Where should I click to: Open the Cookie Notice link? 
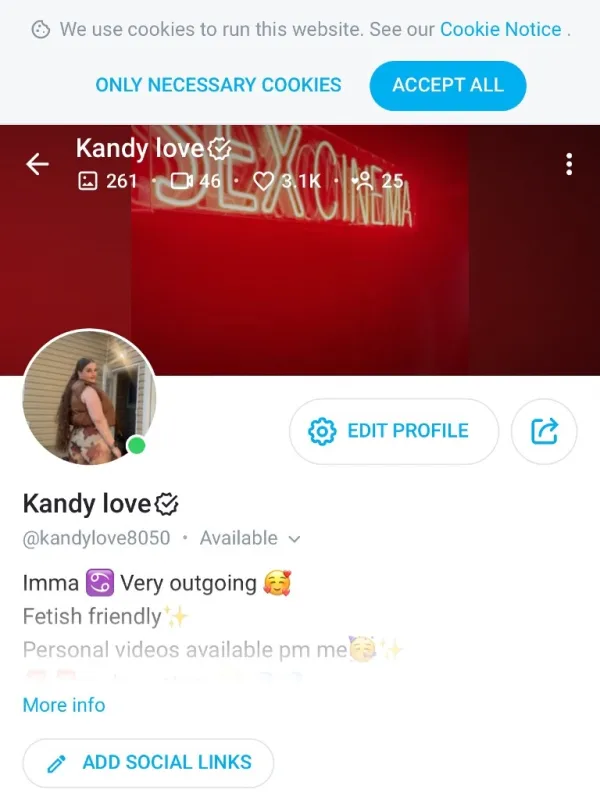point(500,29)
